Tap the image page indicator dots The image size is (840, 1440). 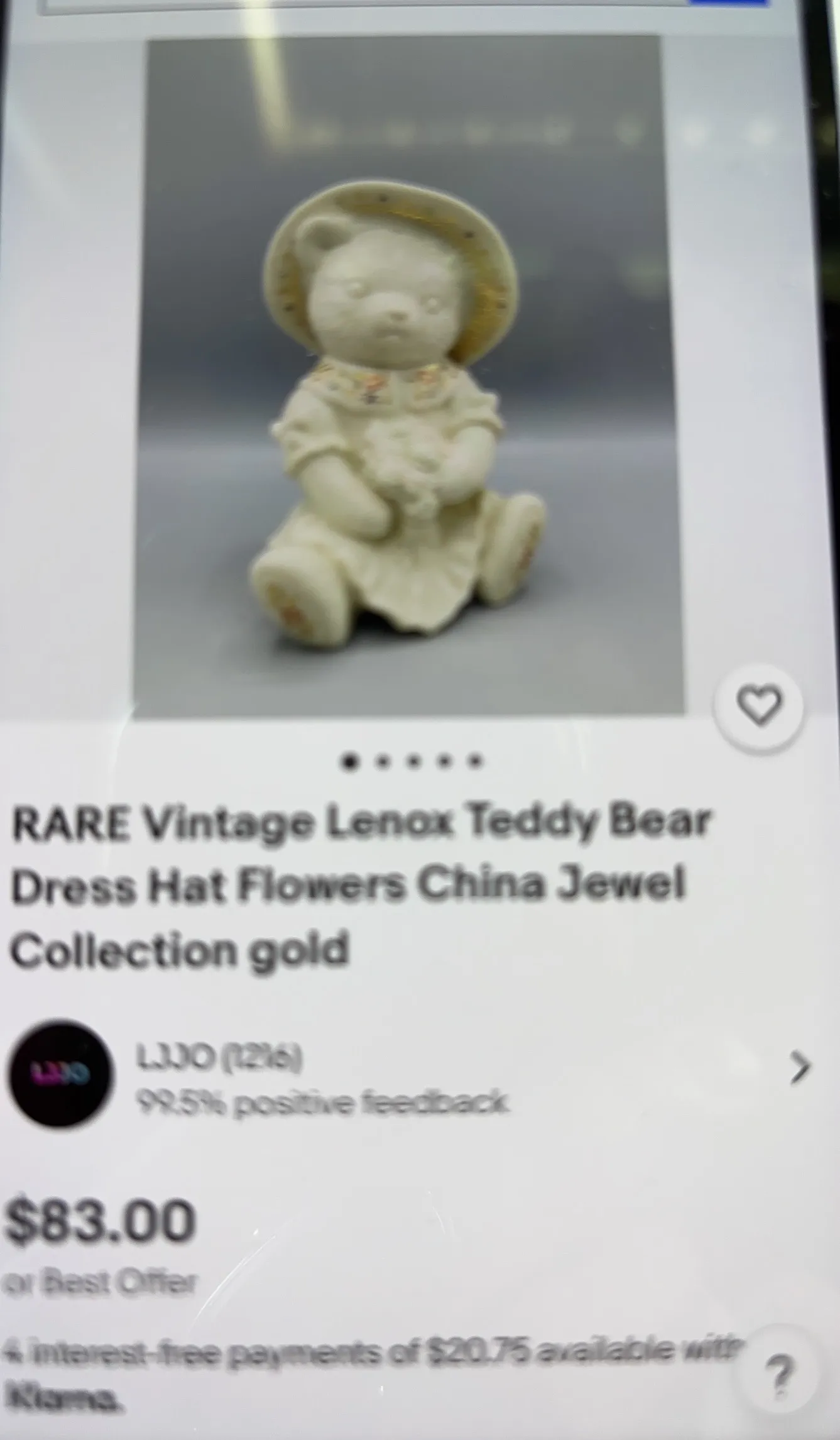[x=412, y=762]
